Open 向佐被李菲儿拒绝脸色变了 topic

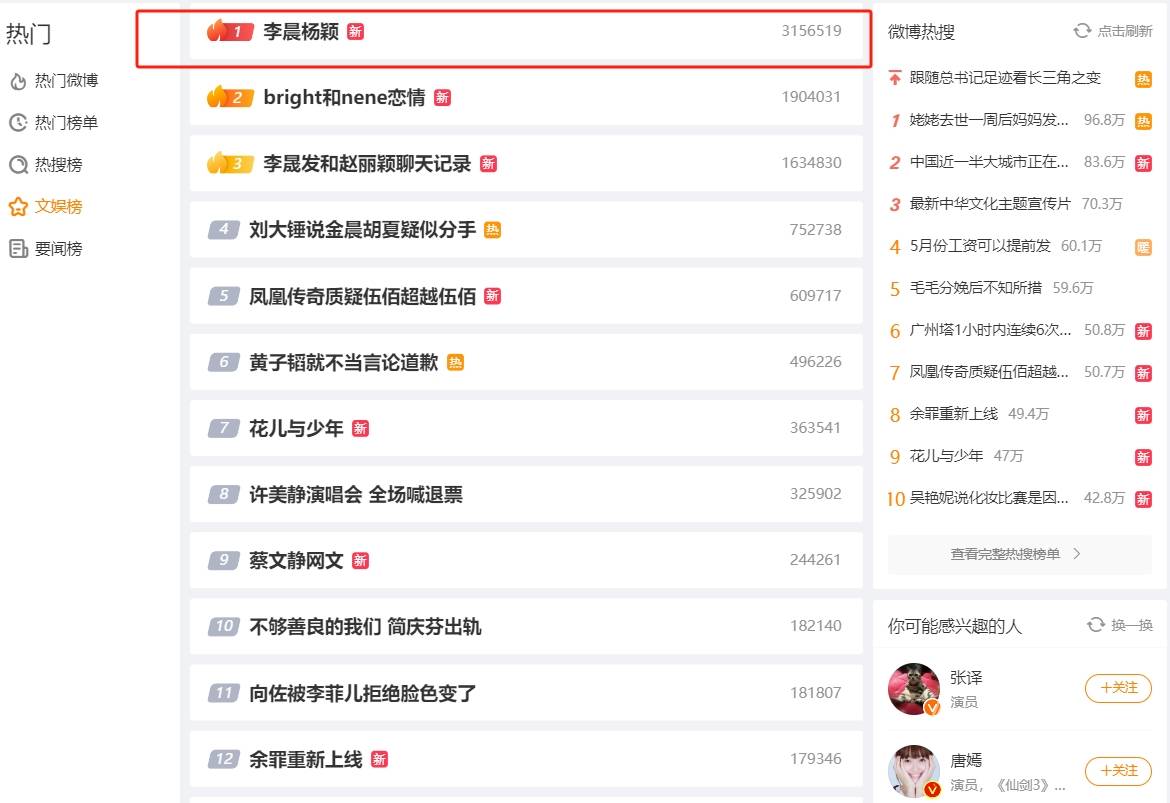(362, 693)
